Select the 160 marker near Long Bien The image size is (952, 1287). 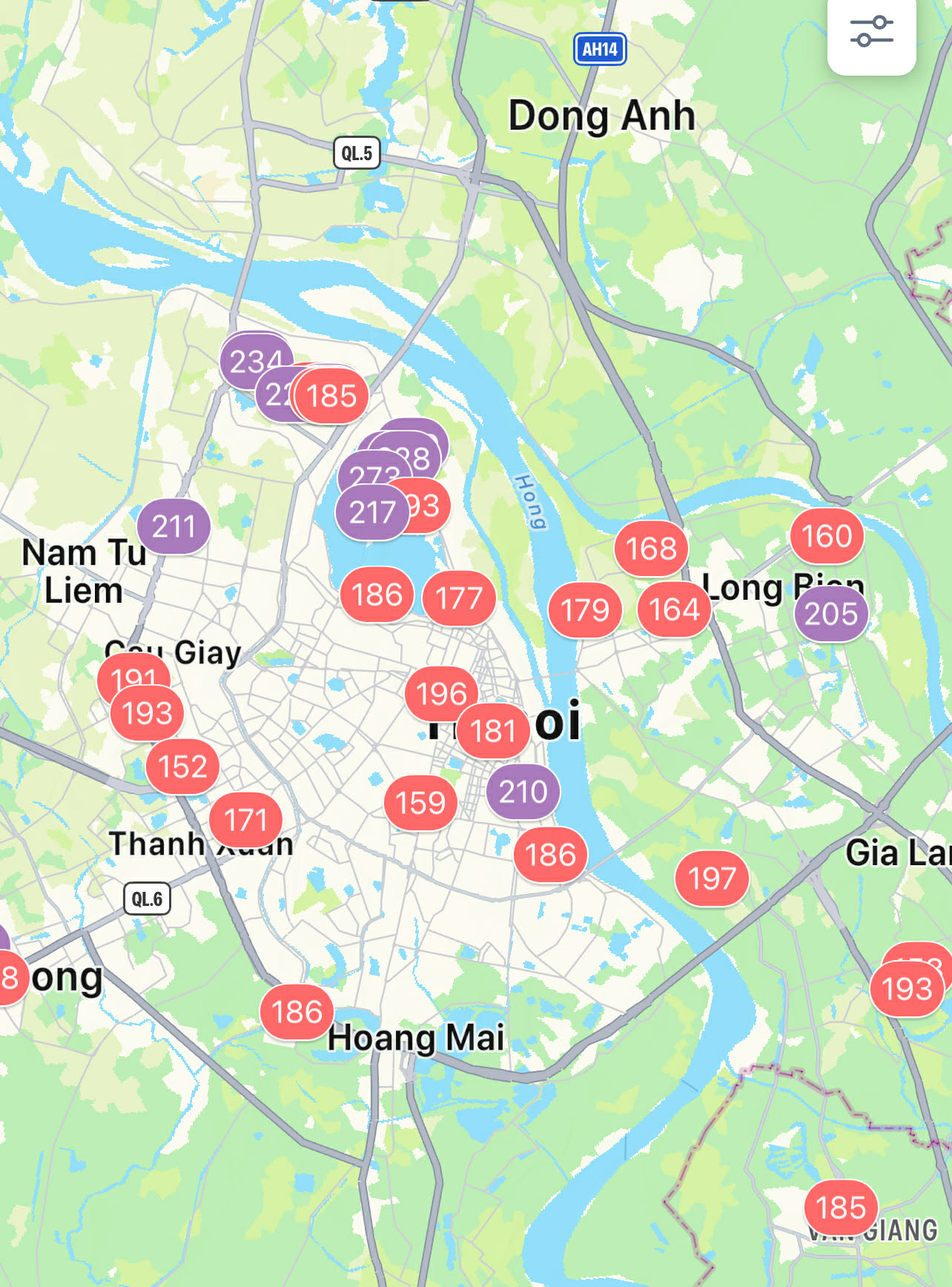coord(828,536)
